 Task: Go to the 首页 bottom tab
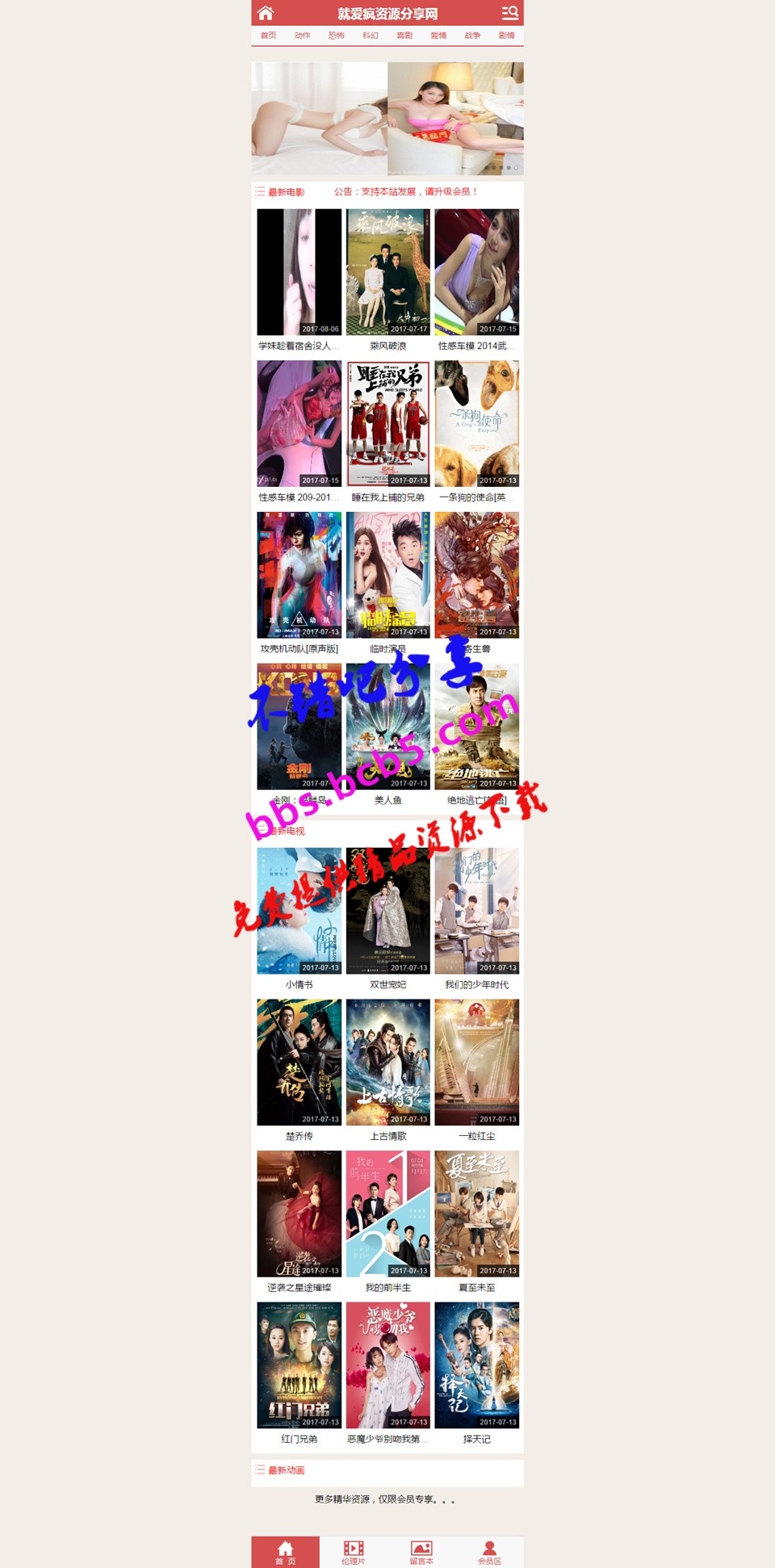285,1552
